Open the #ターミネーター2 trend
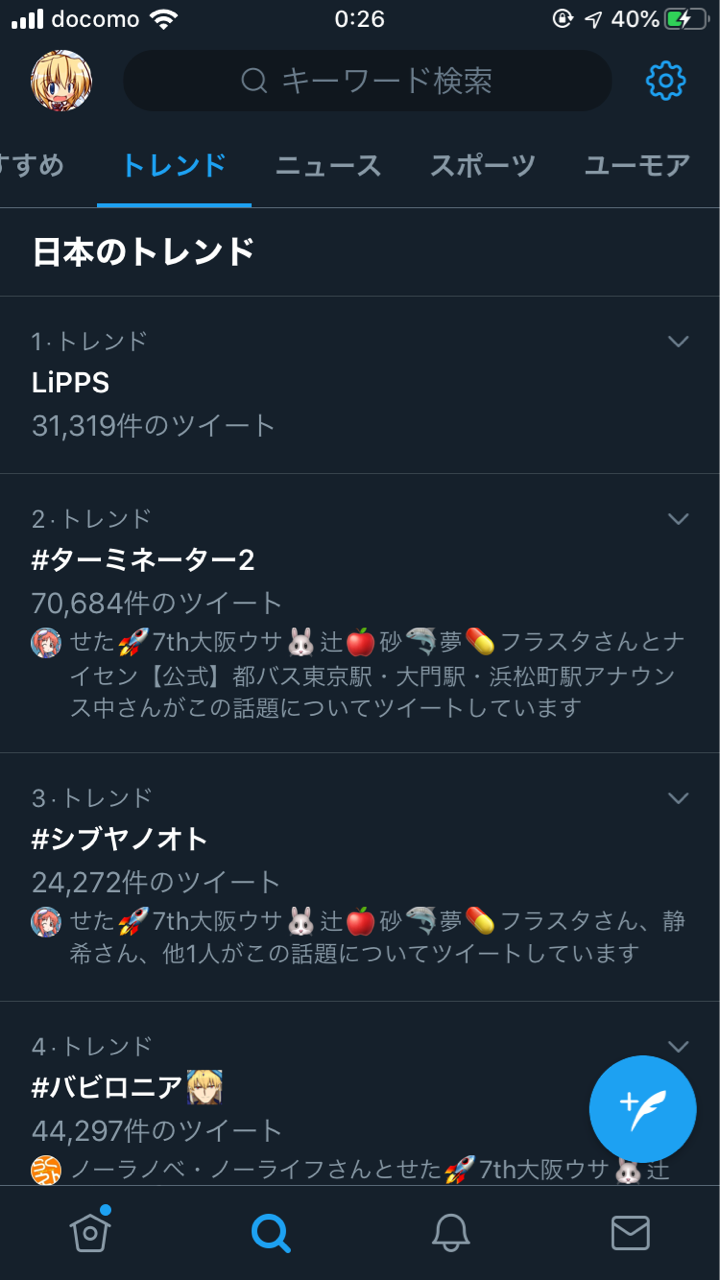 click(360, 614)
